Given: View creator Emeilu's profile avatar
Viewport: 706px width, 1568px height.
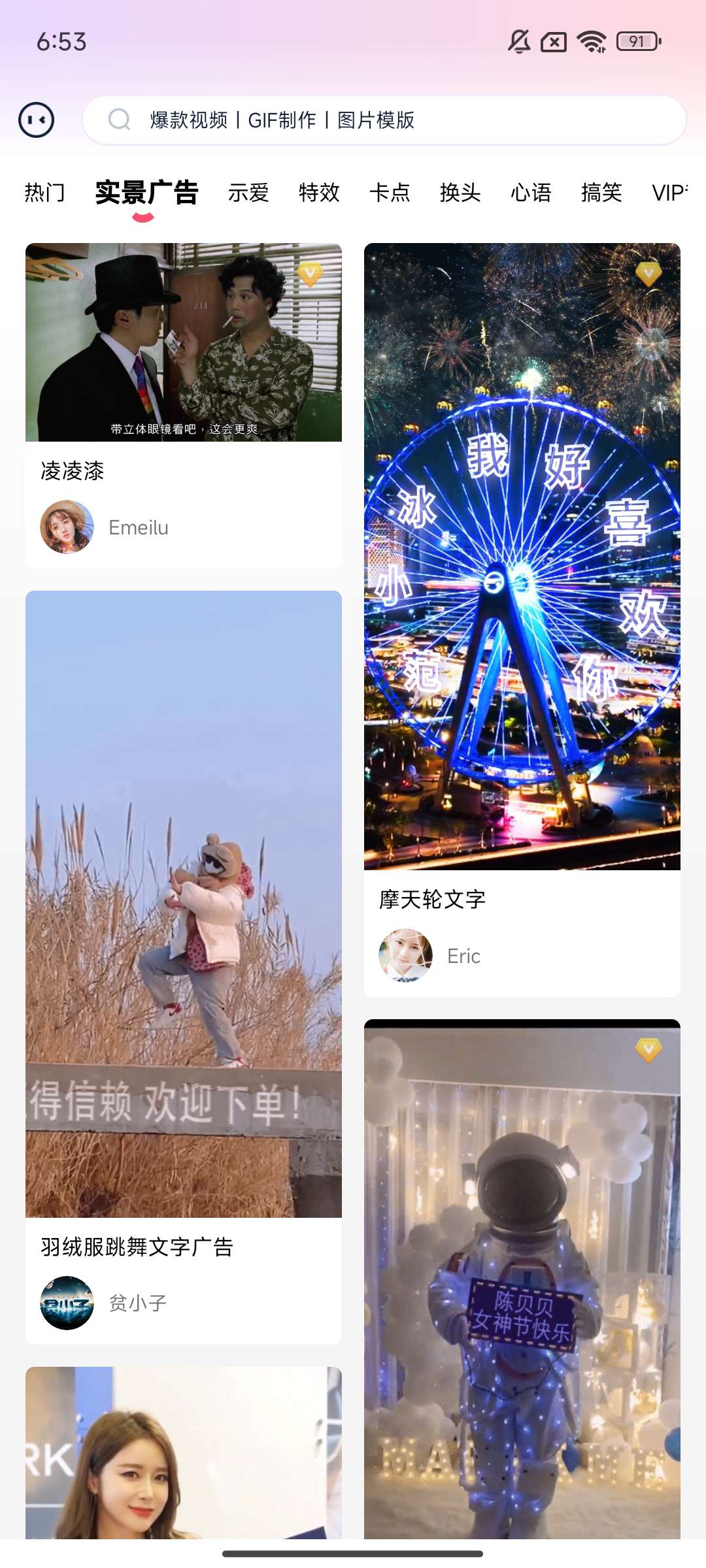Looking at the screenshot, I should [x=67, y=527].
